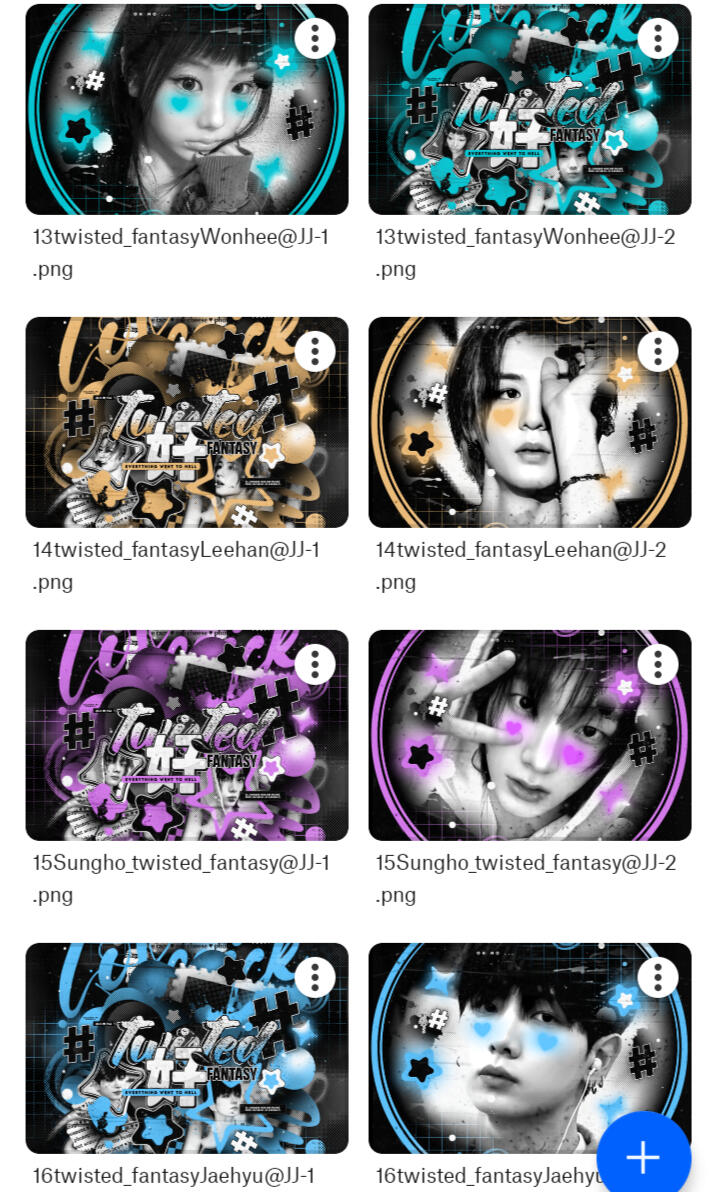Viewport: 718px width, 1192px height.
Task: Open more options for 13twisted_fantasyWonhee@JJ-1.png
Action: click(x=315, y=38)
